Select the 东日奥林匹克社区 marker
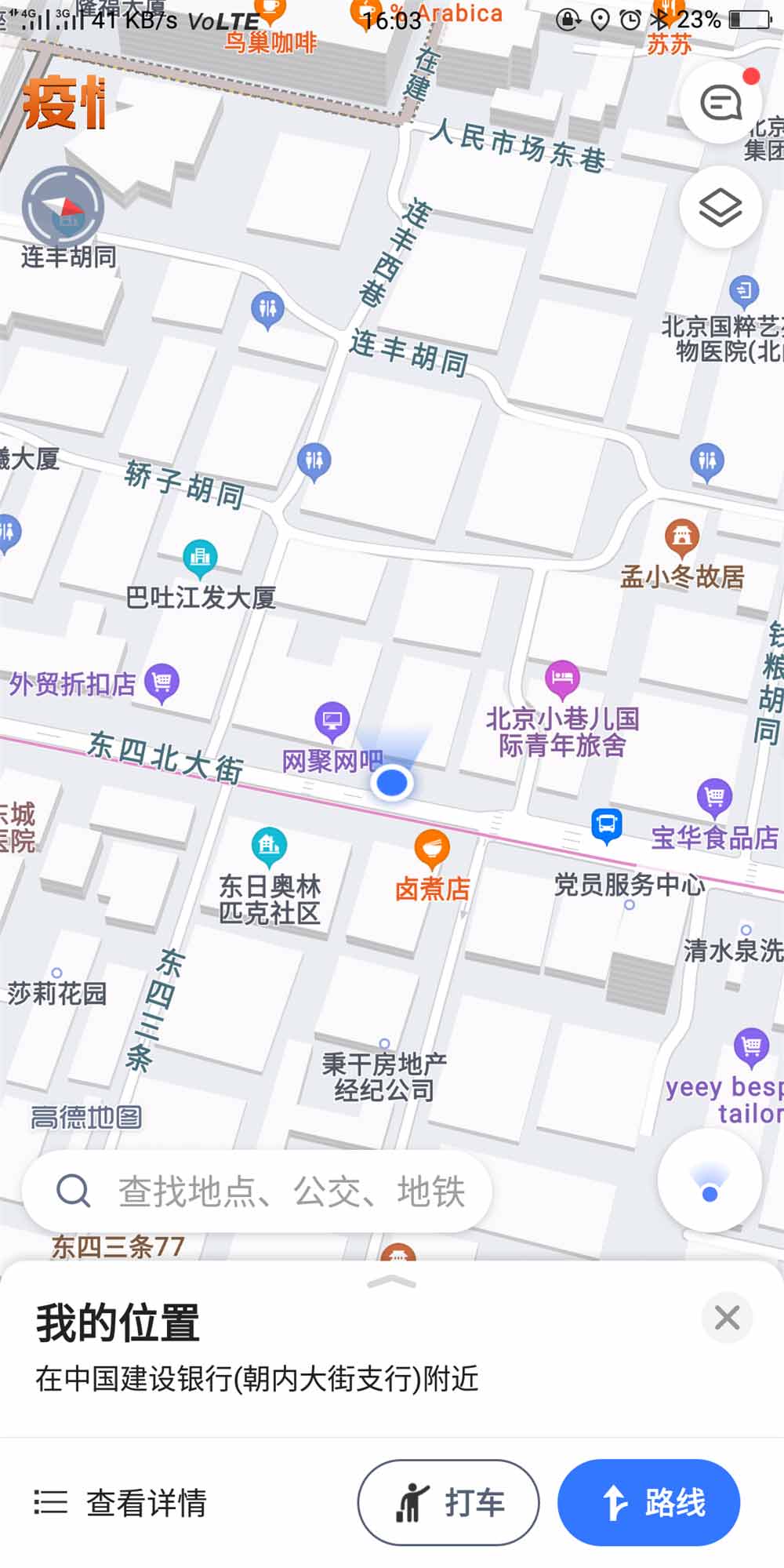 coord(269,846)
